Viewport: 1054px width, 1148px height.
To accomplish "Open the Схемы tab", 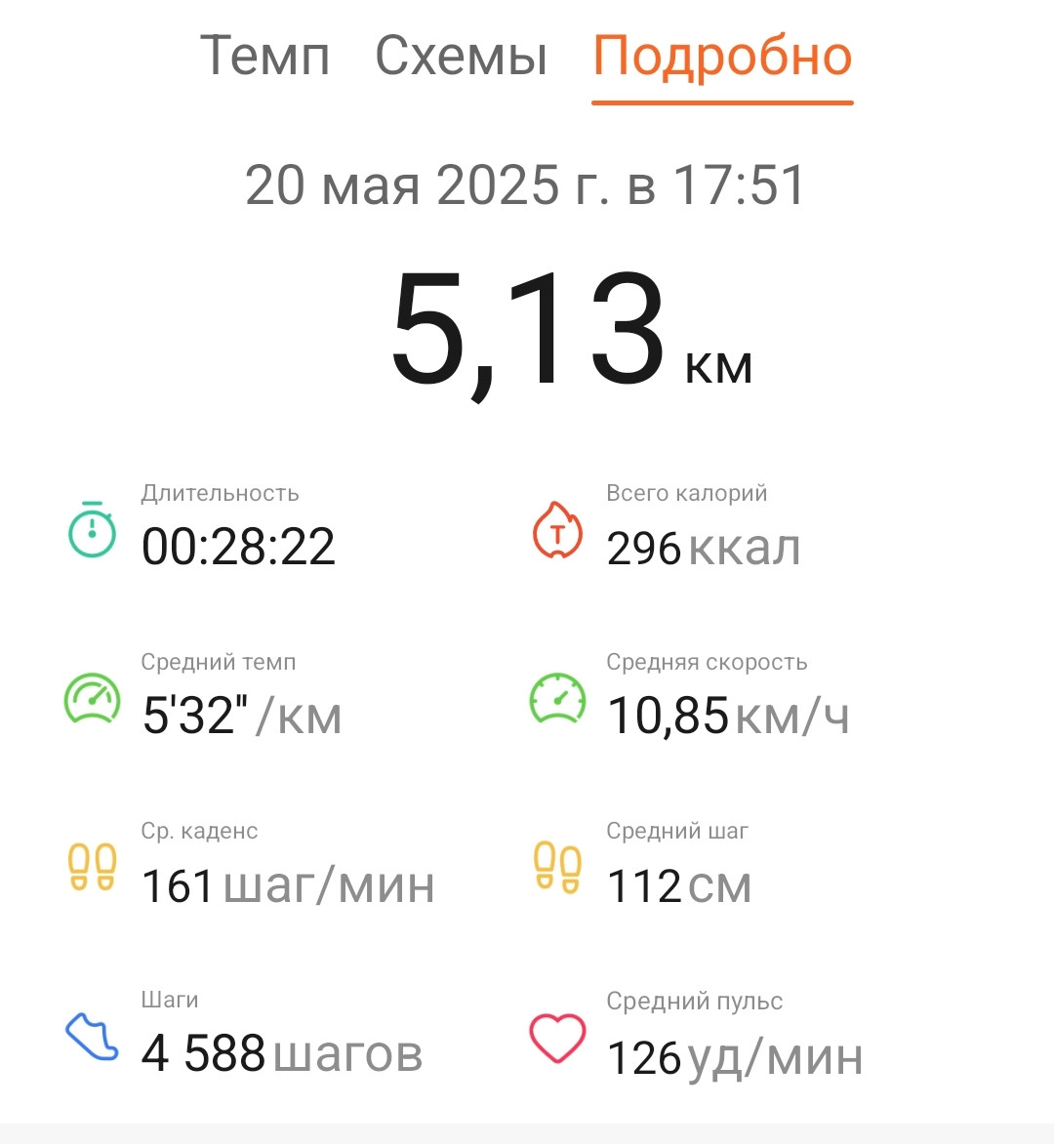I will click(x=461, y=56).
